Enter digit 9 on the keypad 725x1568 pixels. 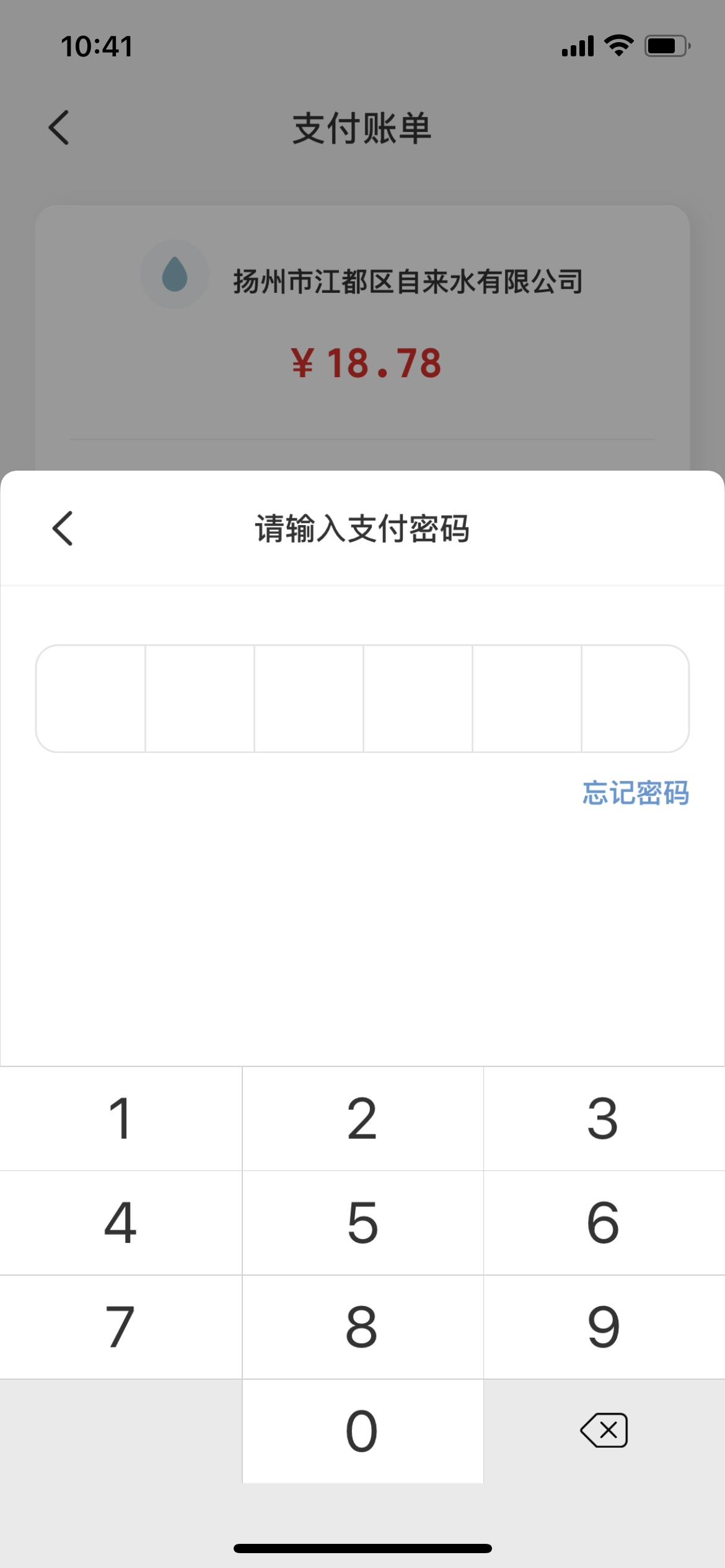point(604,1326)
